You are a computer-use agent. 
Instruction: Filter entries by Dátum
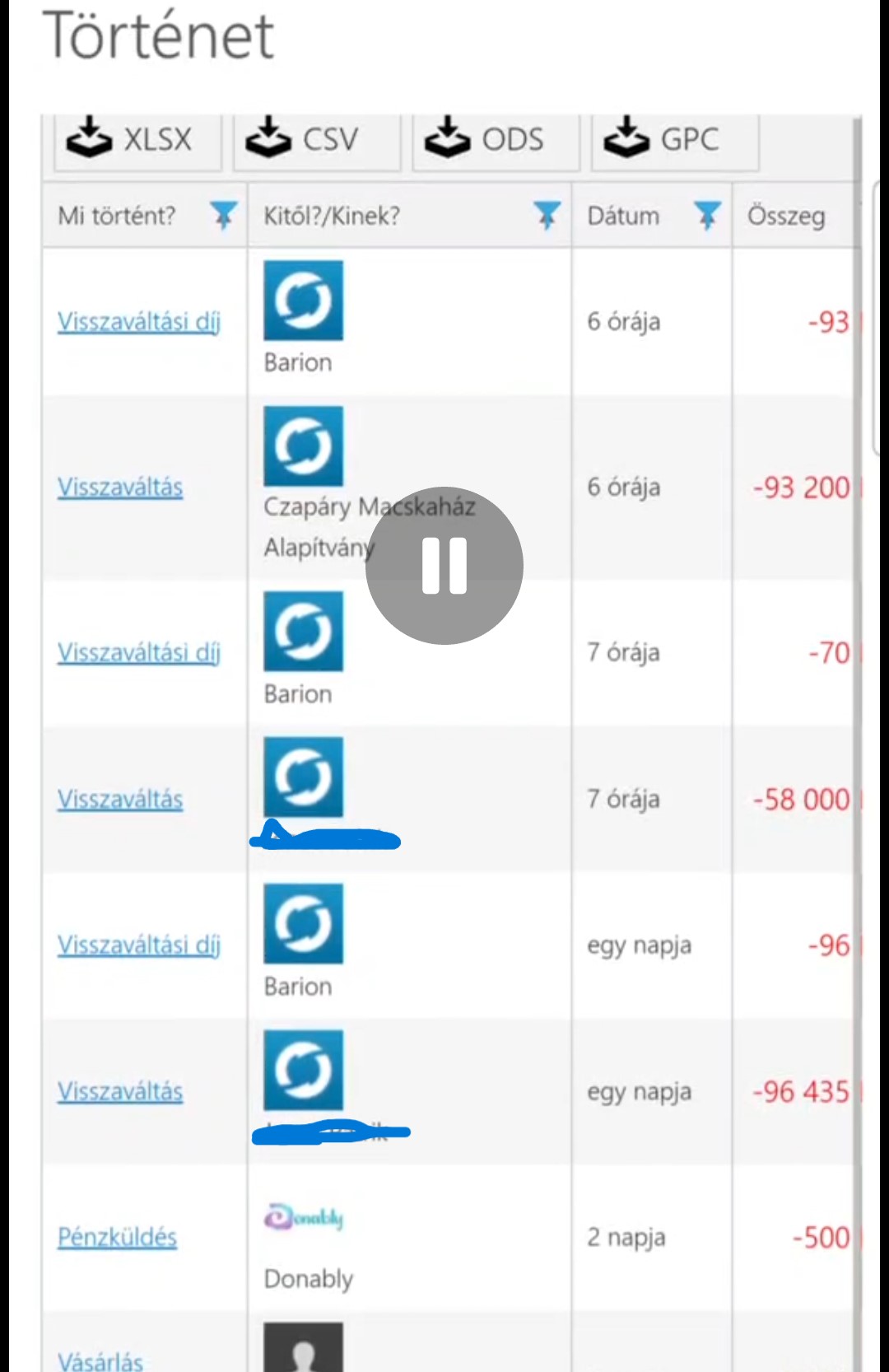(x=707, y=216)
